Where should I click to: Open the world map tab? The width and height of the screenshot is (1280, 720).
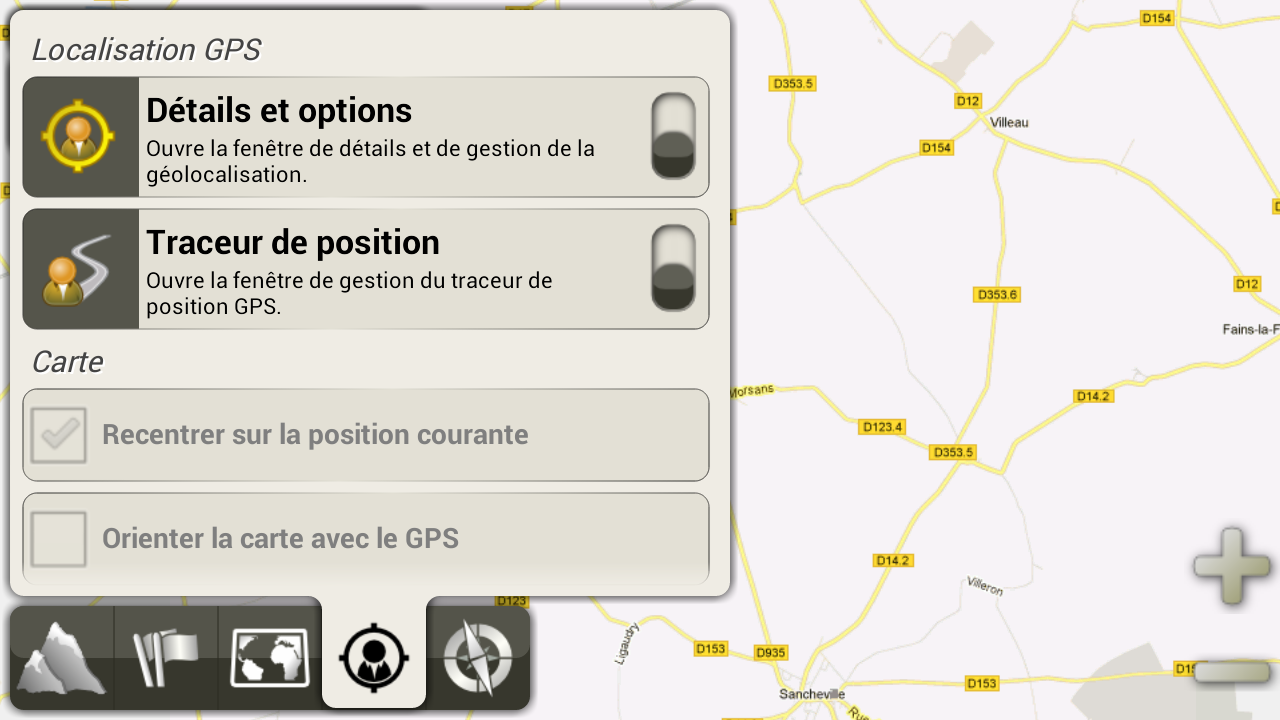(270, 657)
